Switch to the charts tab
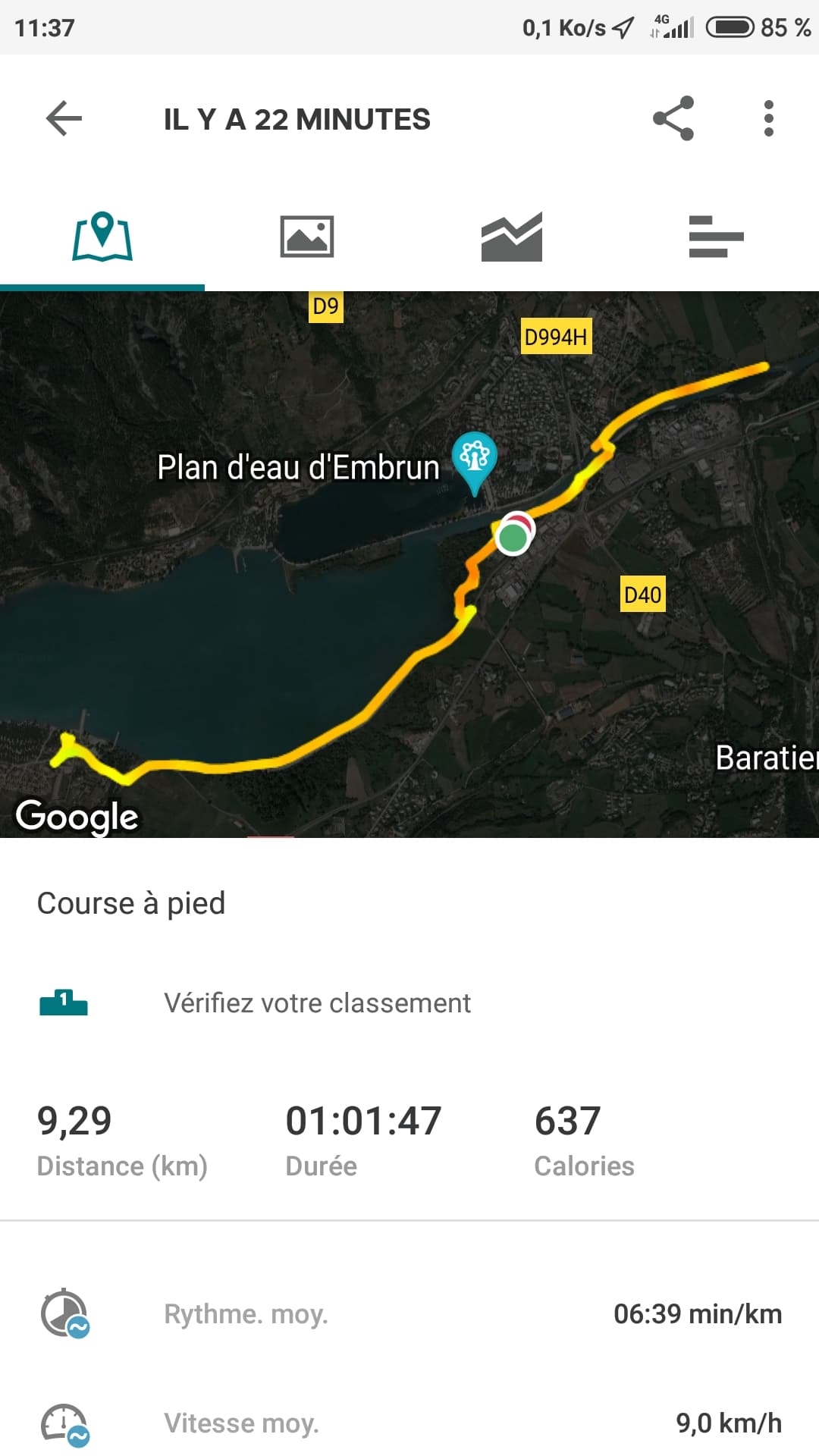 (x=512, y=237)
